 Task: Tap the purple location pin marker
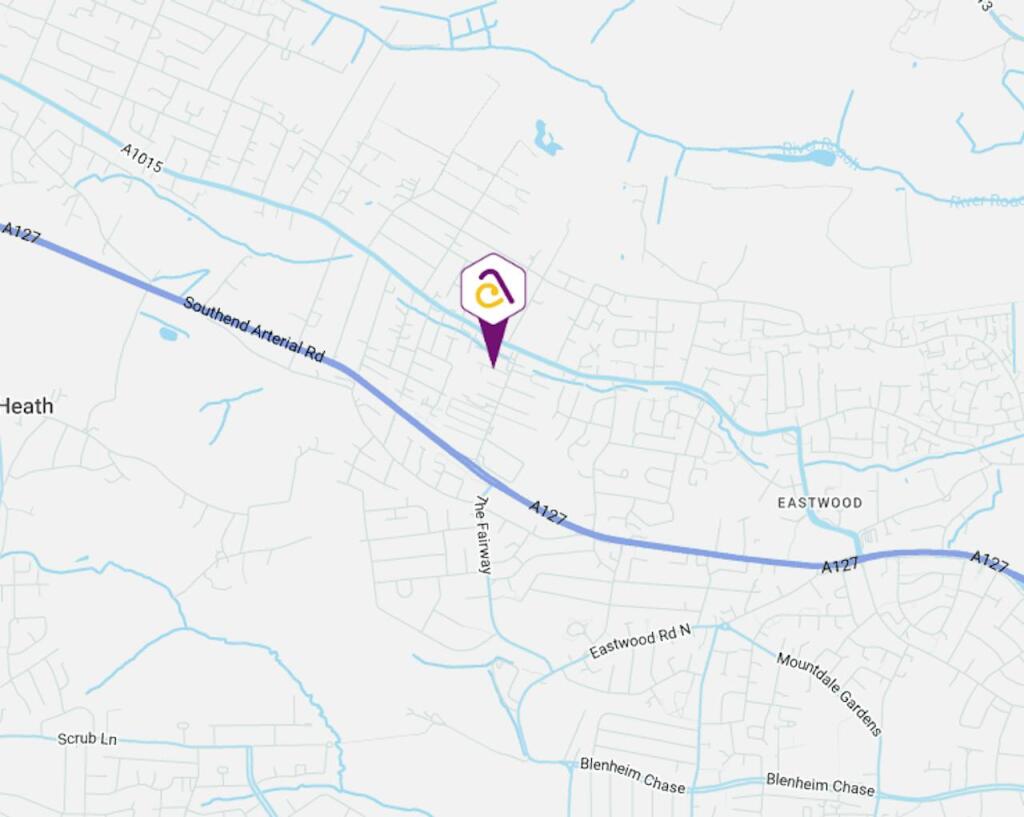[493, 296]
